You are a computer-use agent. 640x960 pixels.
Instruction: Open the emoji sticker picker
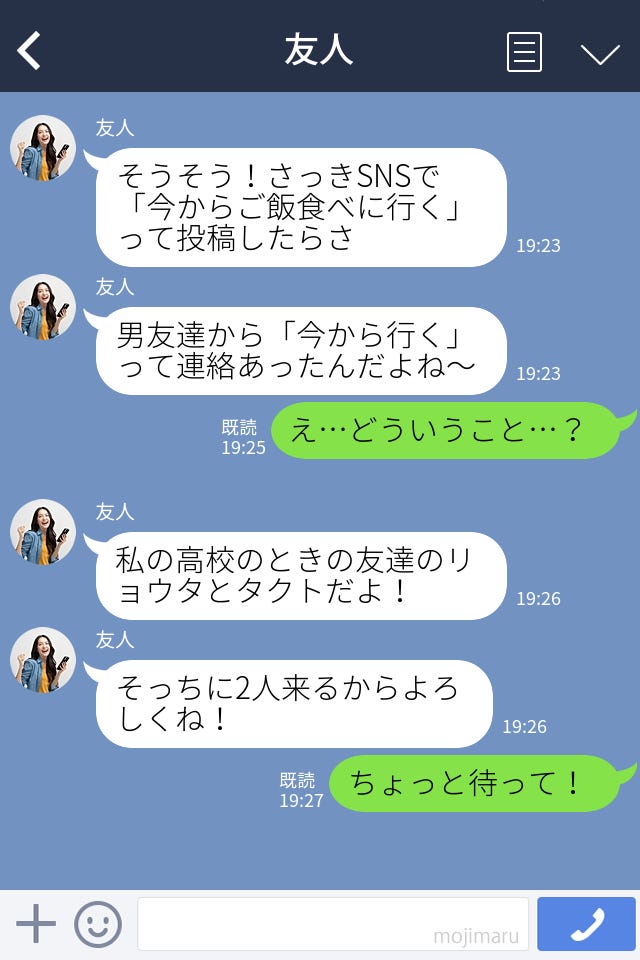[x=98, y=924]
